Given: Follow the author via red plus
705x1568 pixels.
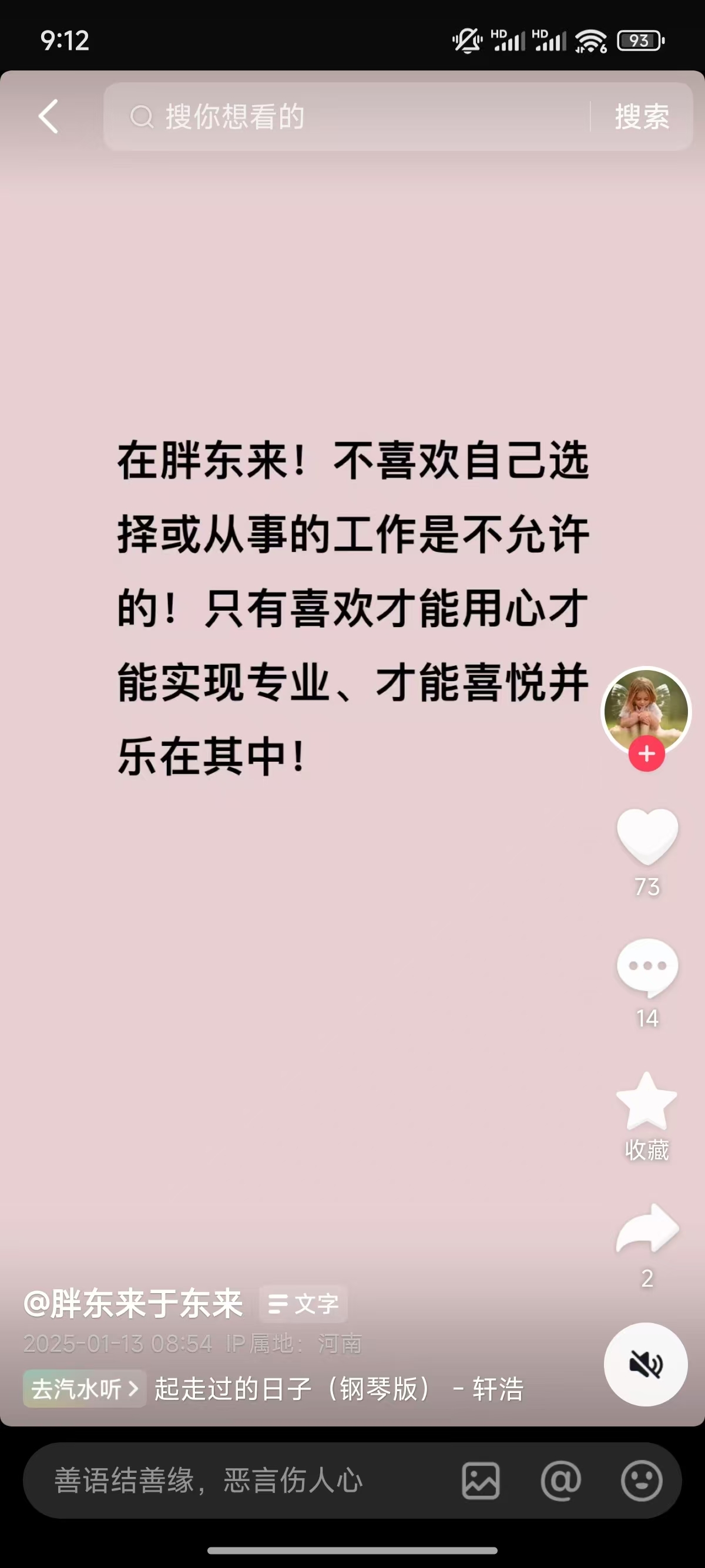Looking at the screenshot, I should pyautogui.click(x=647, y=754).
